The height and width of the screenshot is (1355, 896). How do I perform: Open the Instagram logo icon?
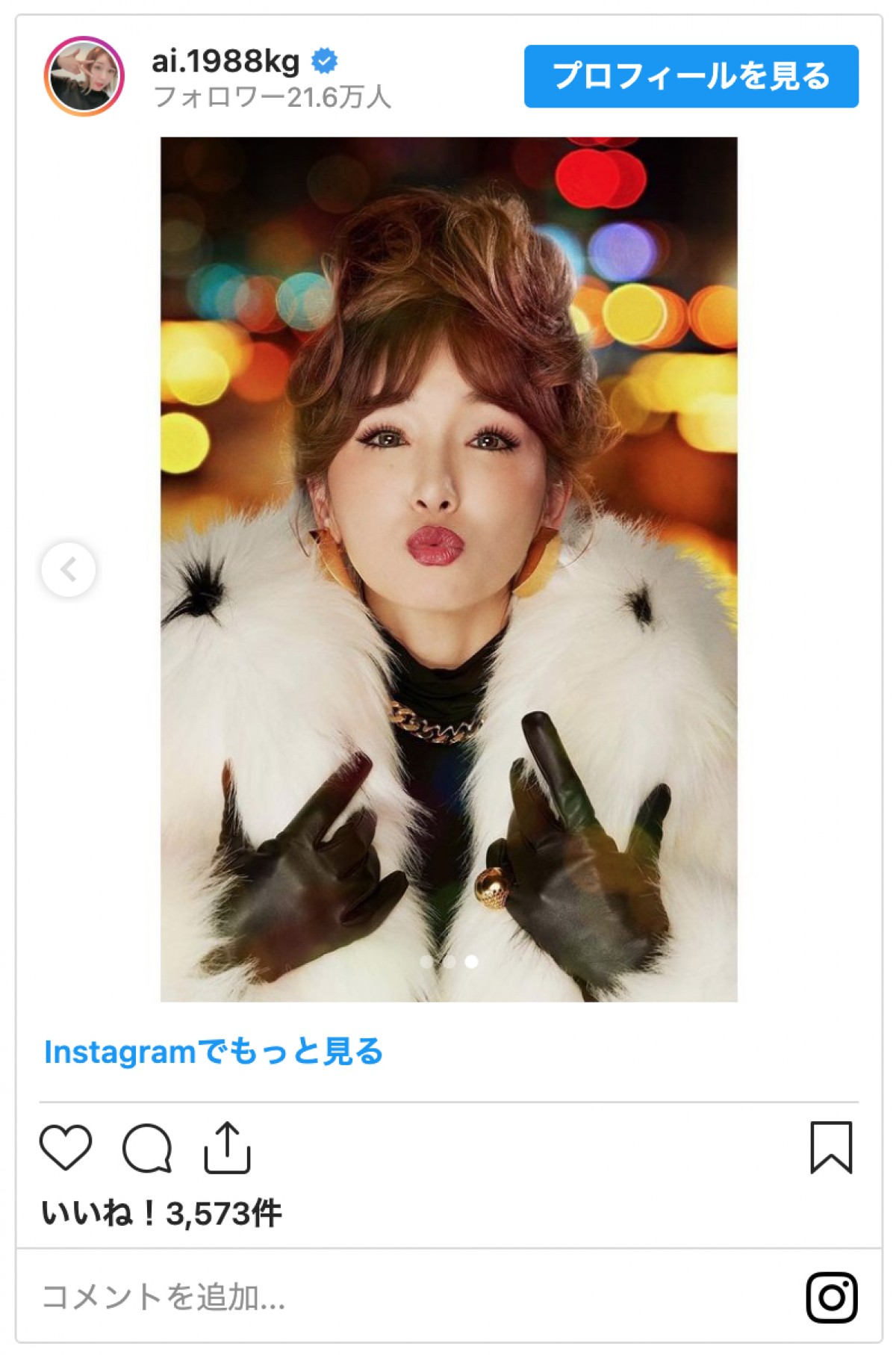831,1297
